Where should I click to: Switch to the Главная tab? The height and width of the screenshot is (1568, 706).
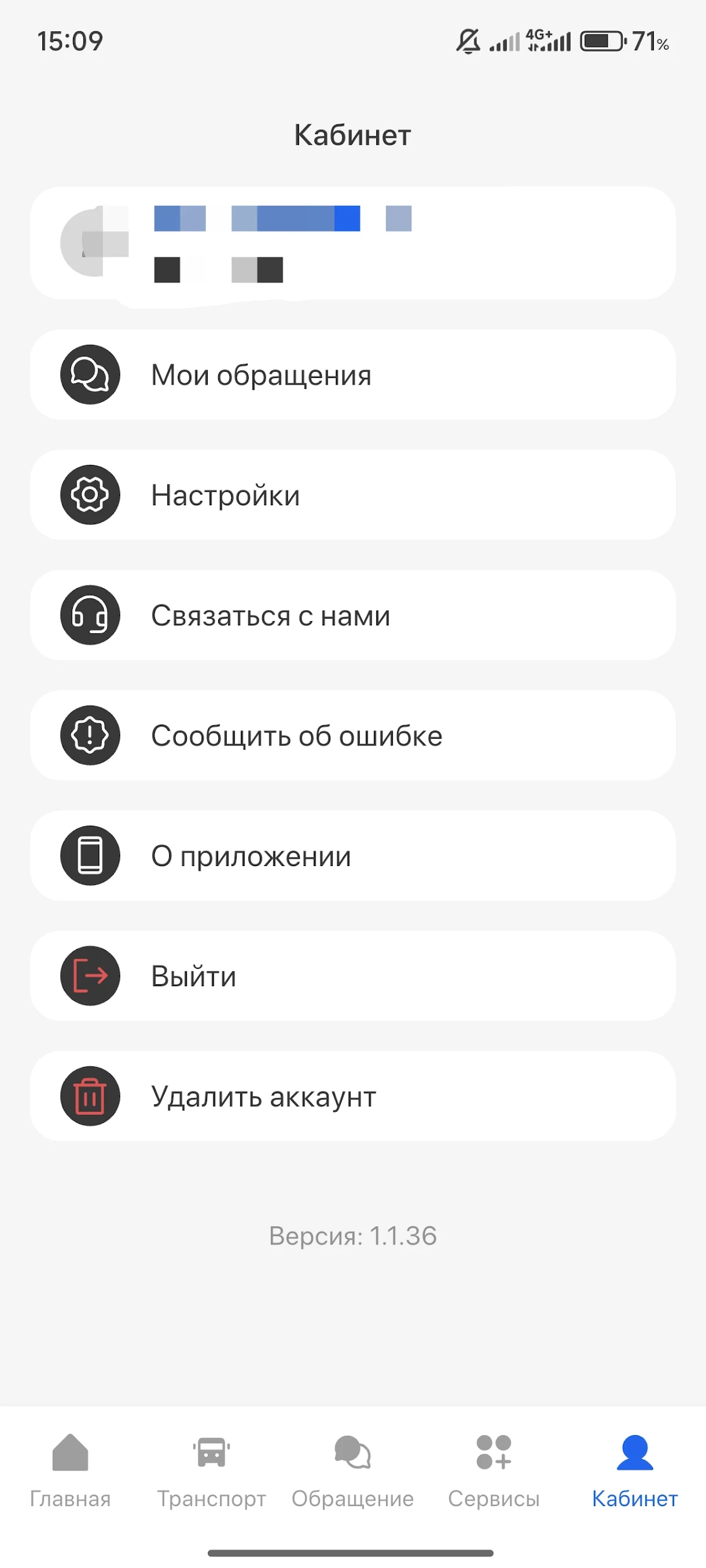(70, 1470)
